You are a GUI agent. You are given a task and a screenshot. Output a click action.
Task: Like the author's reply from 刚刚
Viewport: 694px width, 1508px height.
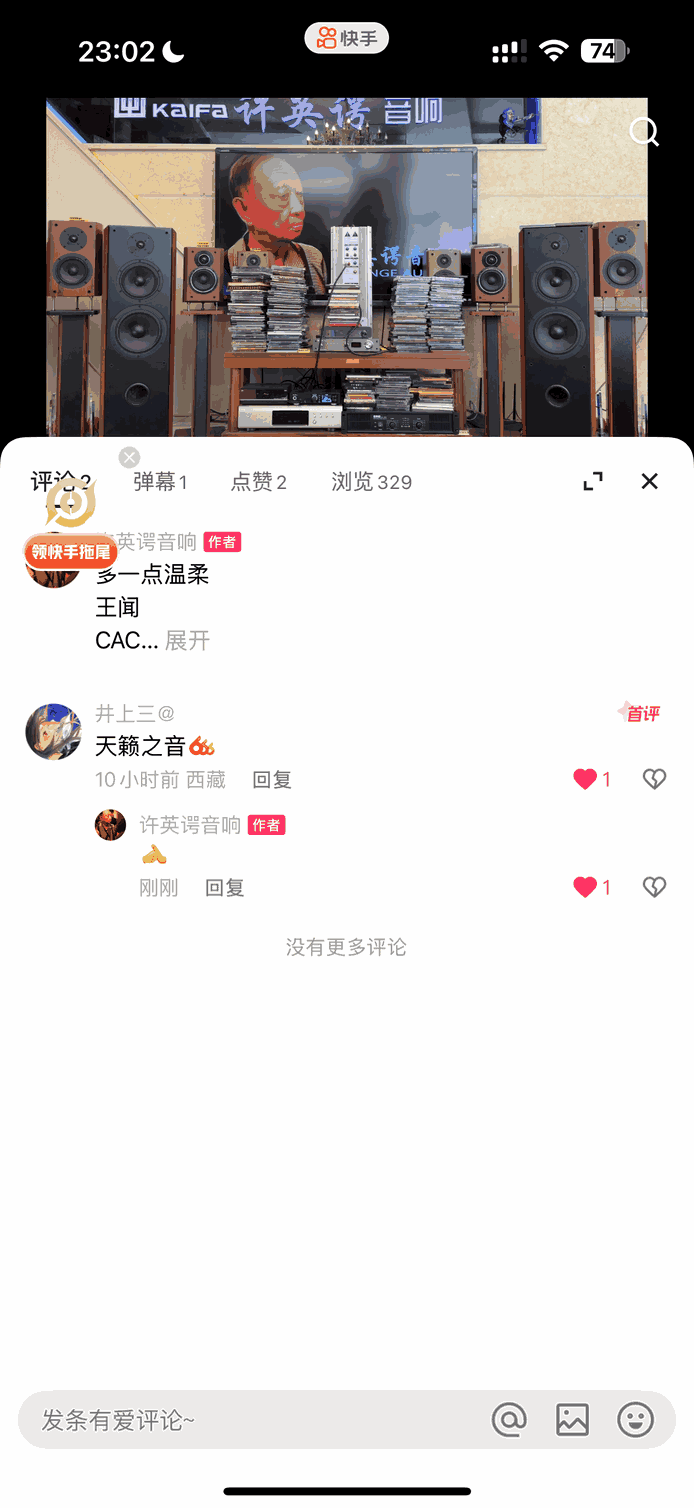tap(585, 887)
